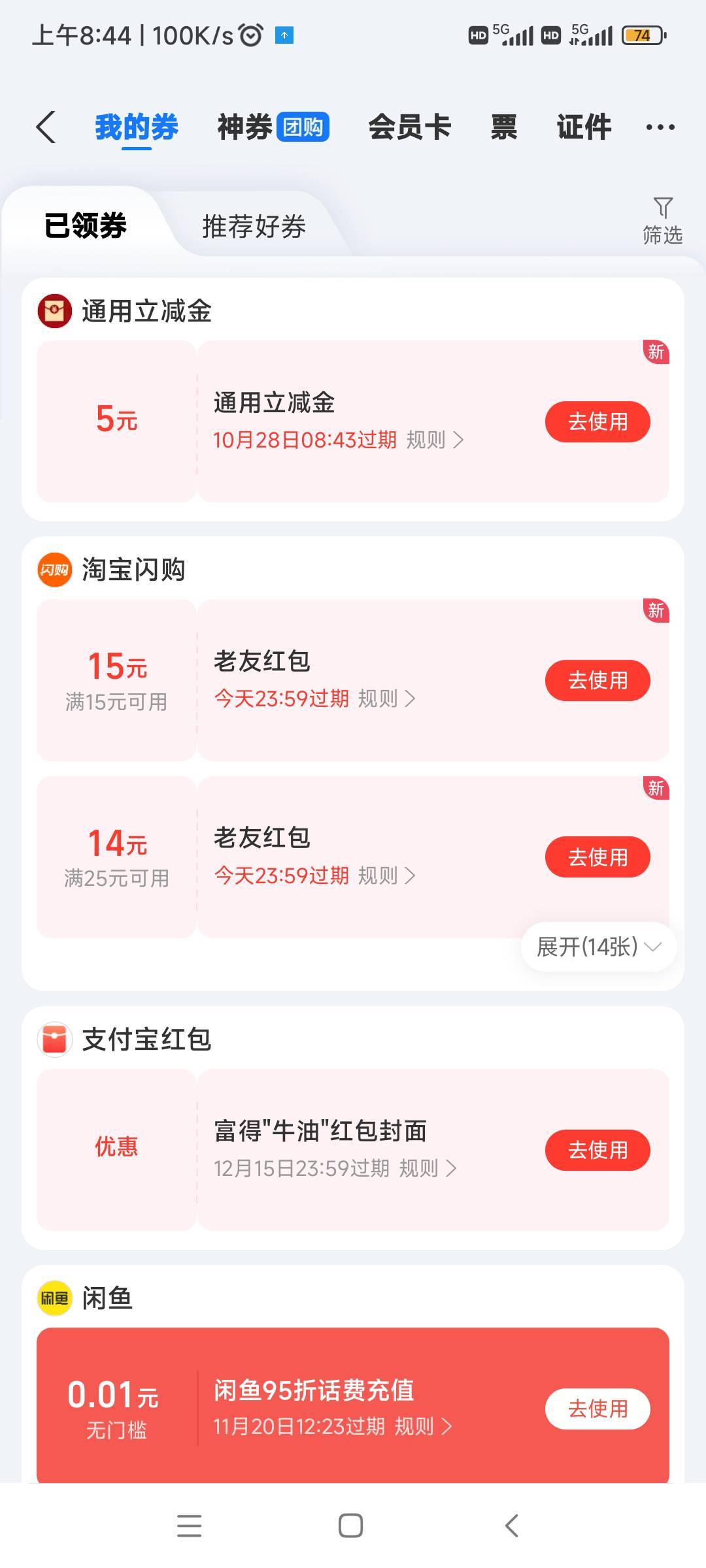The height and width of the screenshot is (1568, 706).
Task: View rules for 15元 老友红包
Action: tap(386, 698)
